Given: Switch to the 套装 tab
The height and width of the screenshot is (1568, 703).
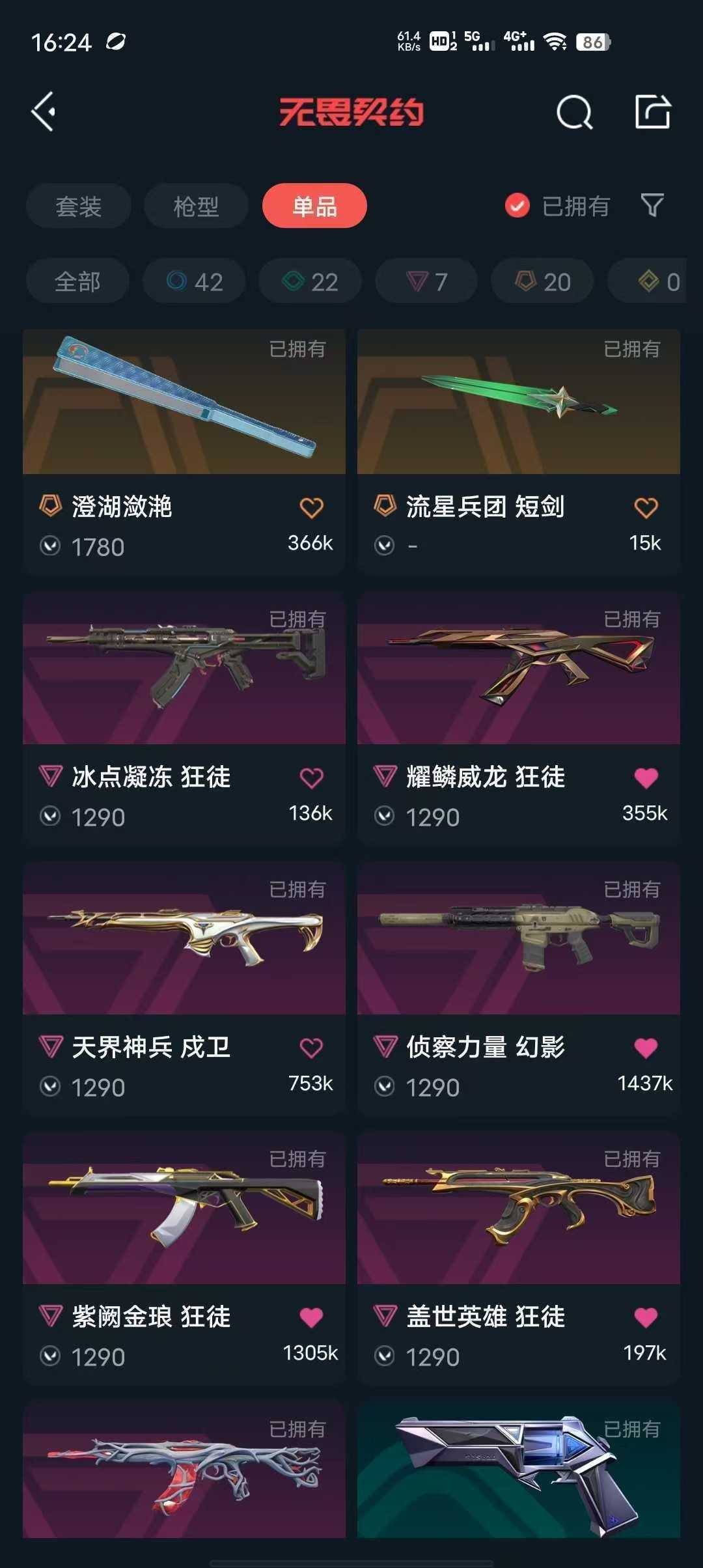Looking at the screenshot, I should coord(79,206).
